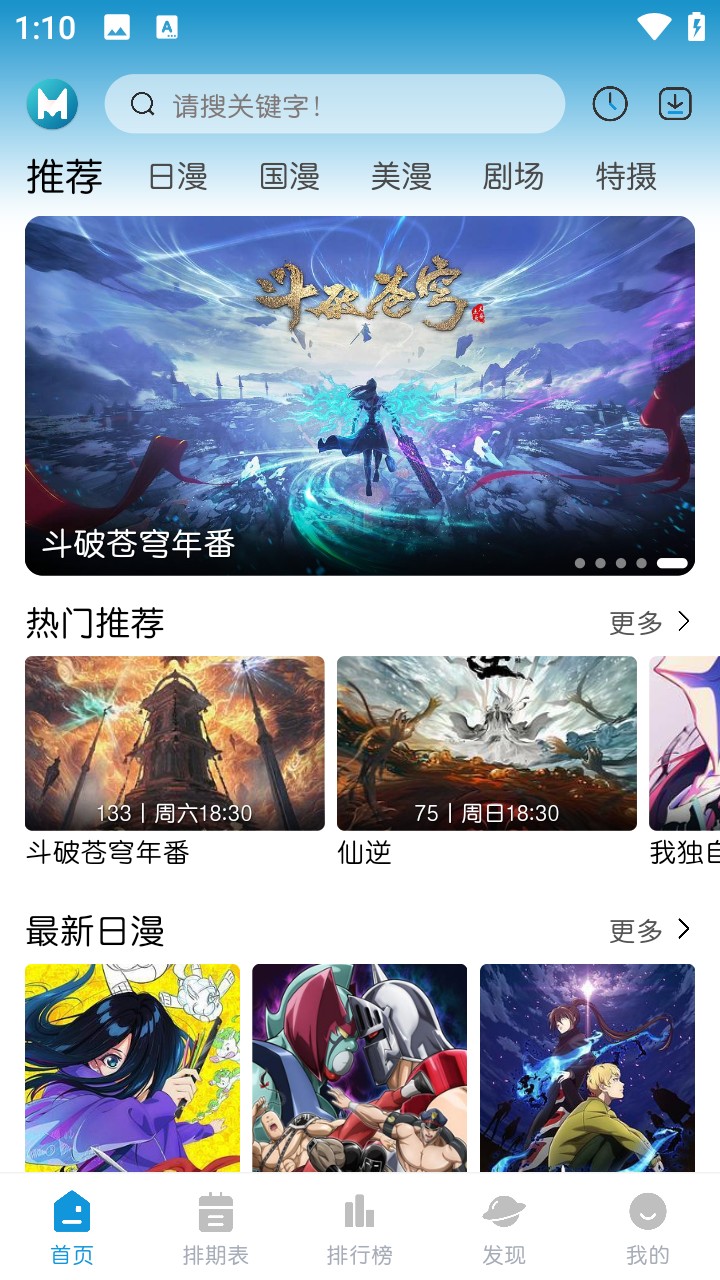Select the 排期表 schedule icon
The height and width of the screenshot is (1280, 720).
[215, 1210]
